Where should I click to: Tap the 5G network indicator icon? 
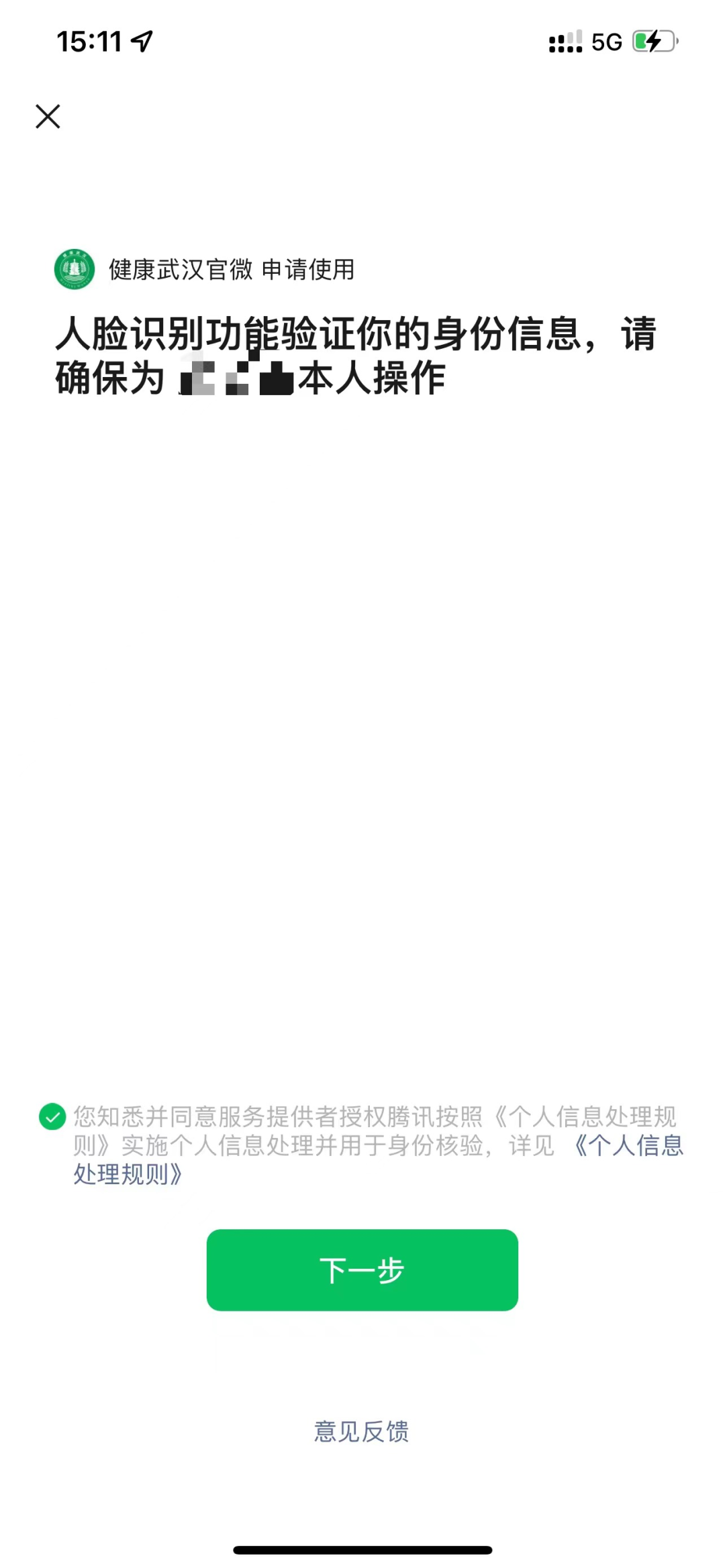(606, 42)
